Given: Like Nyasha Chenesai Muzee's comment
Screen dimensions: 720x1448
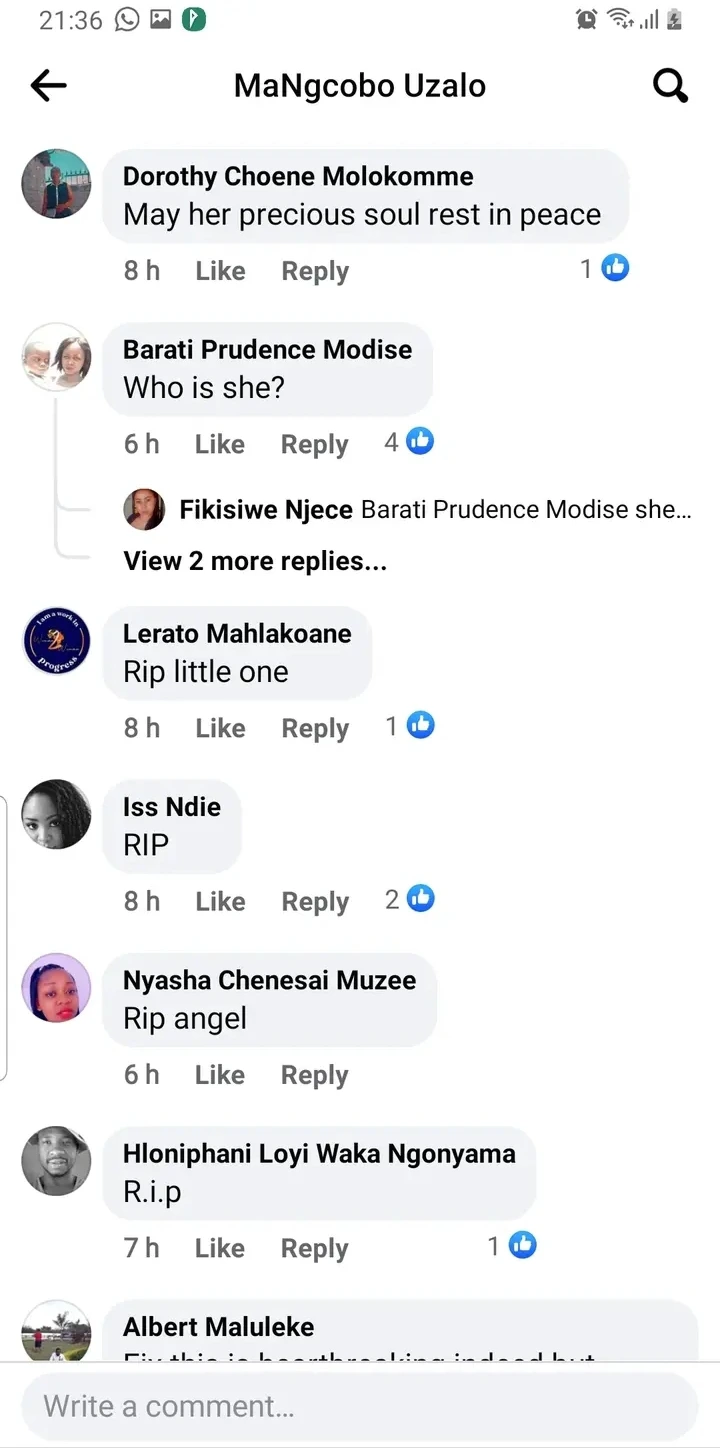Looking at the screenshot, I should coord(220,1075).
